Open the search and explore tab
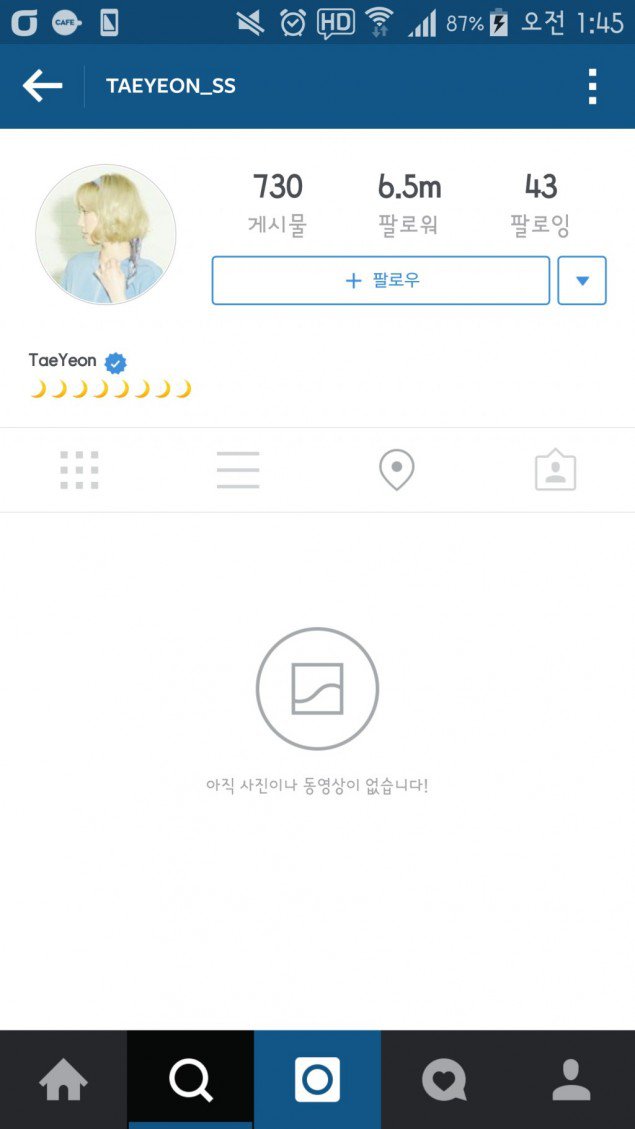Screen dimensions: 635x1129 [x=190, y=1080]
